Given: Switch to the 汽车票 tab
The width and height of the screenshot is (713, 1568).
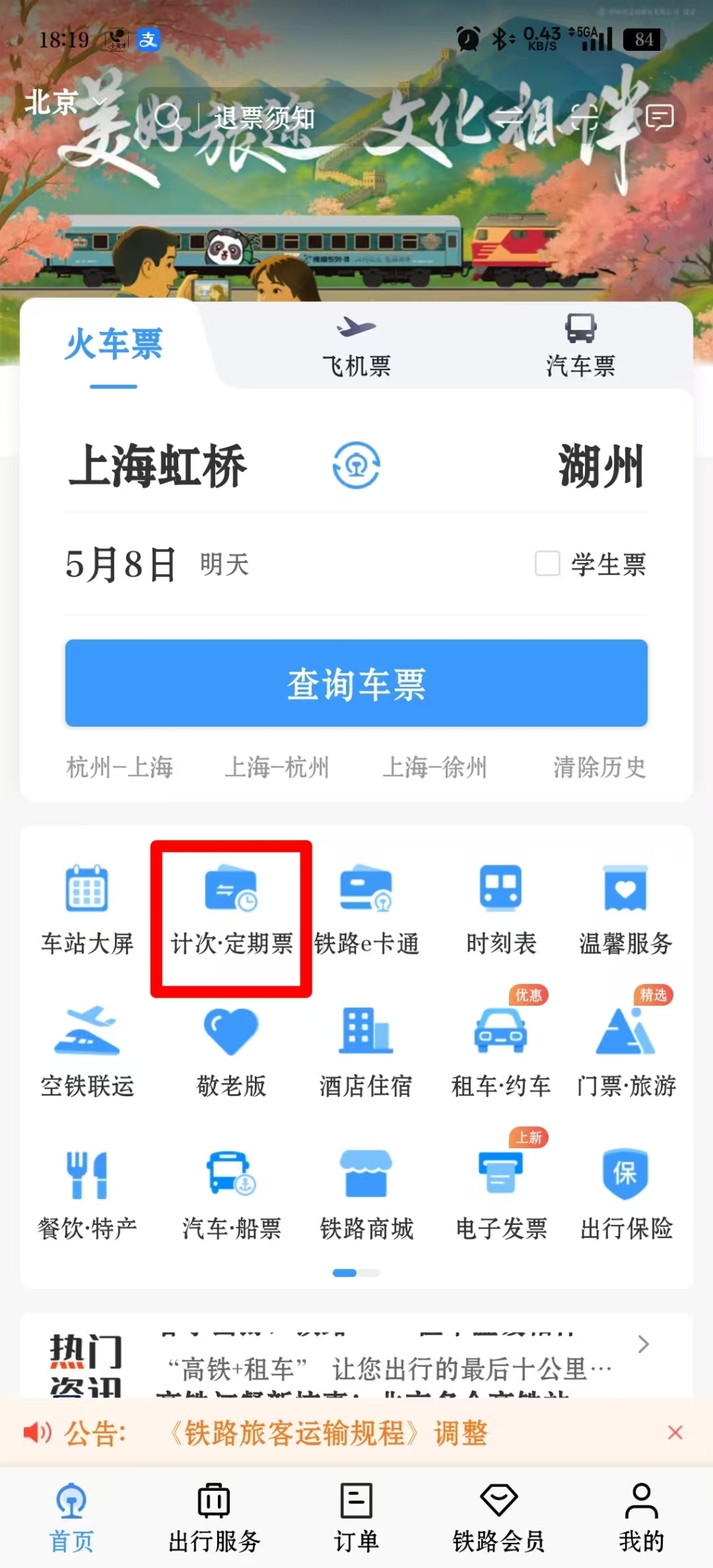Looking at the screenshot, I should 580,346.
